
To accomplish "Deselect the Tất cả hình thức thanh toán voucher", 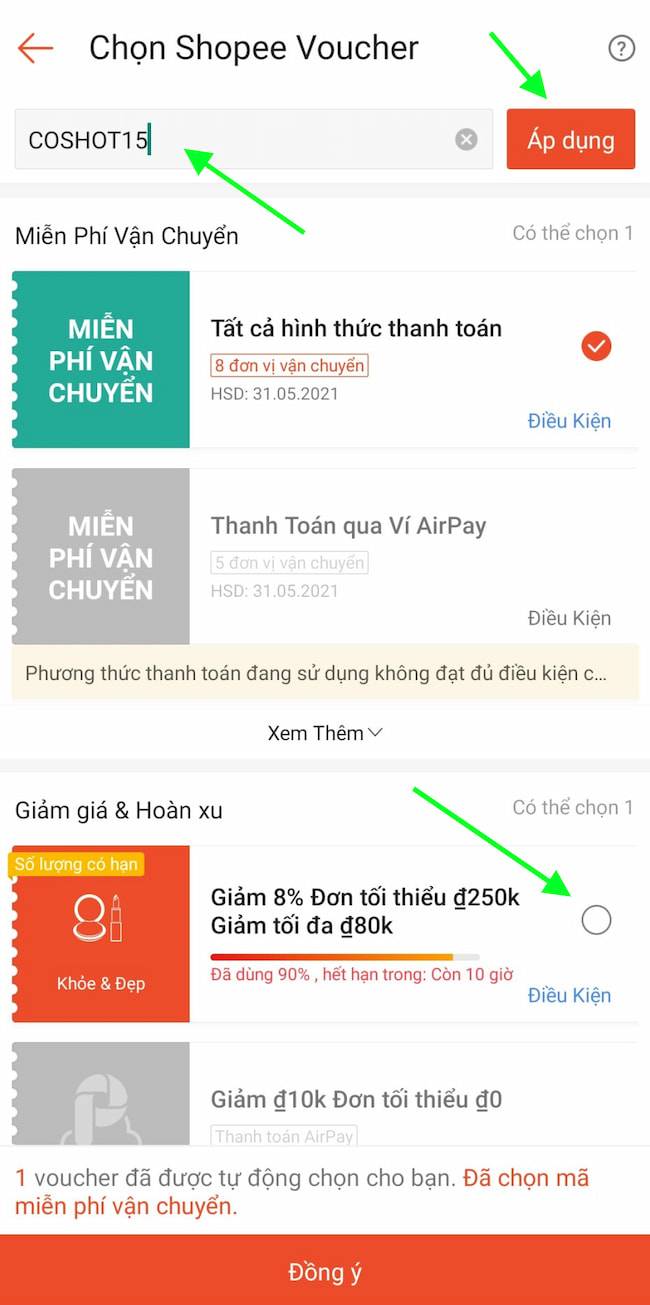I will [x=596, y=347].
